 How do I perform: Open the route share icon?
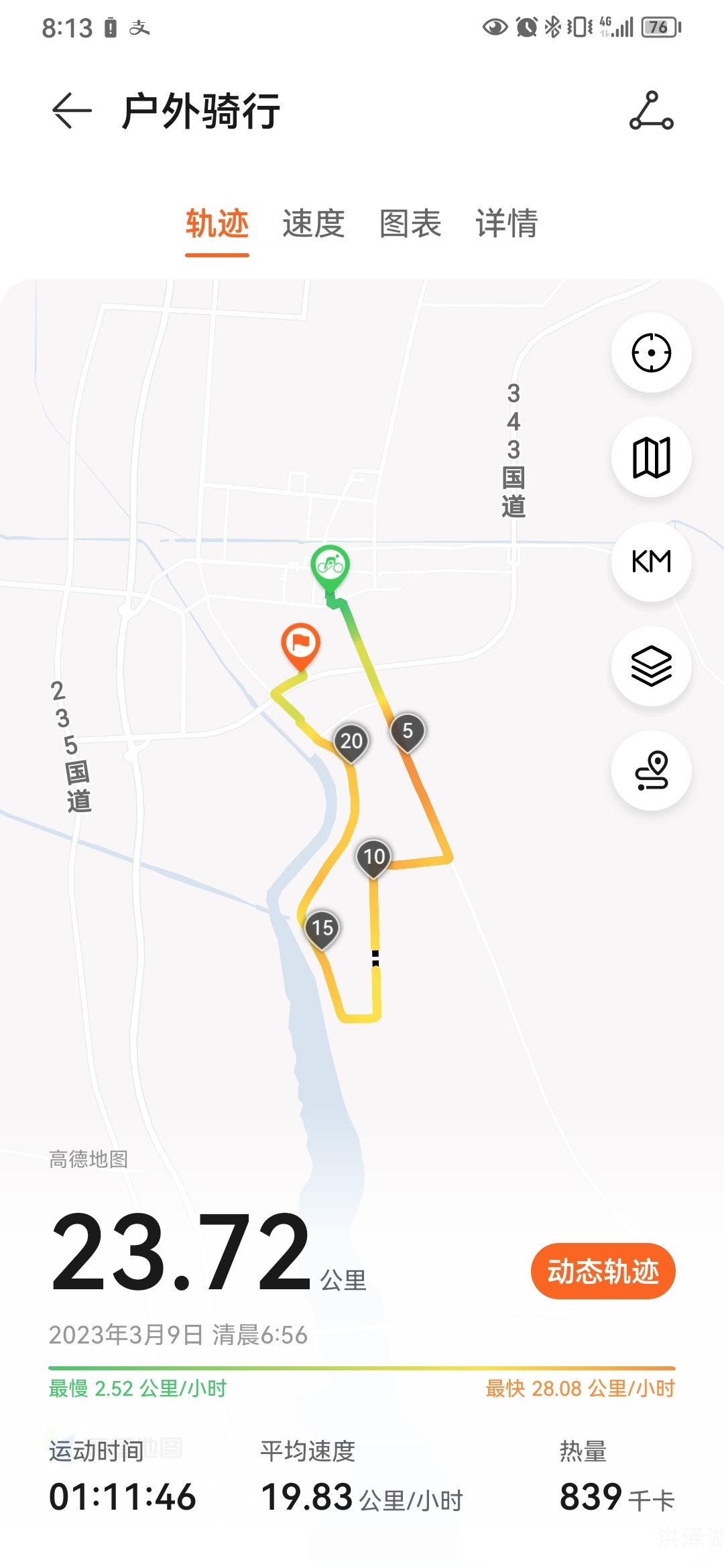(x=651, y=111)
